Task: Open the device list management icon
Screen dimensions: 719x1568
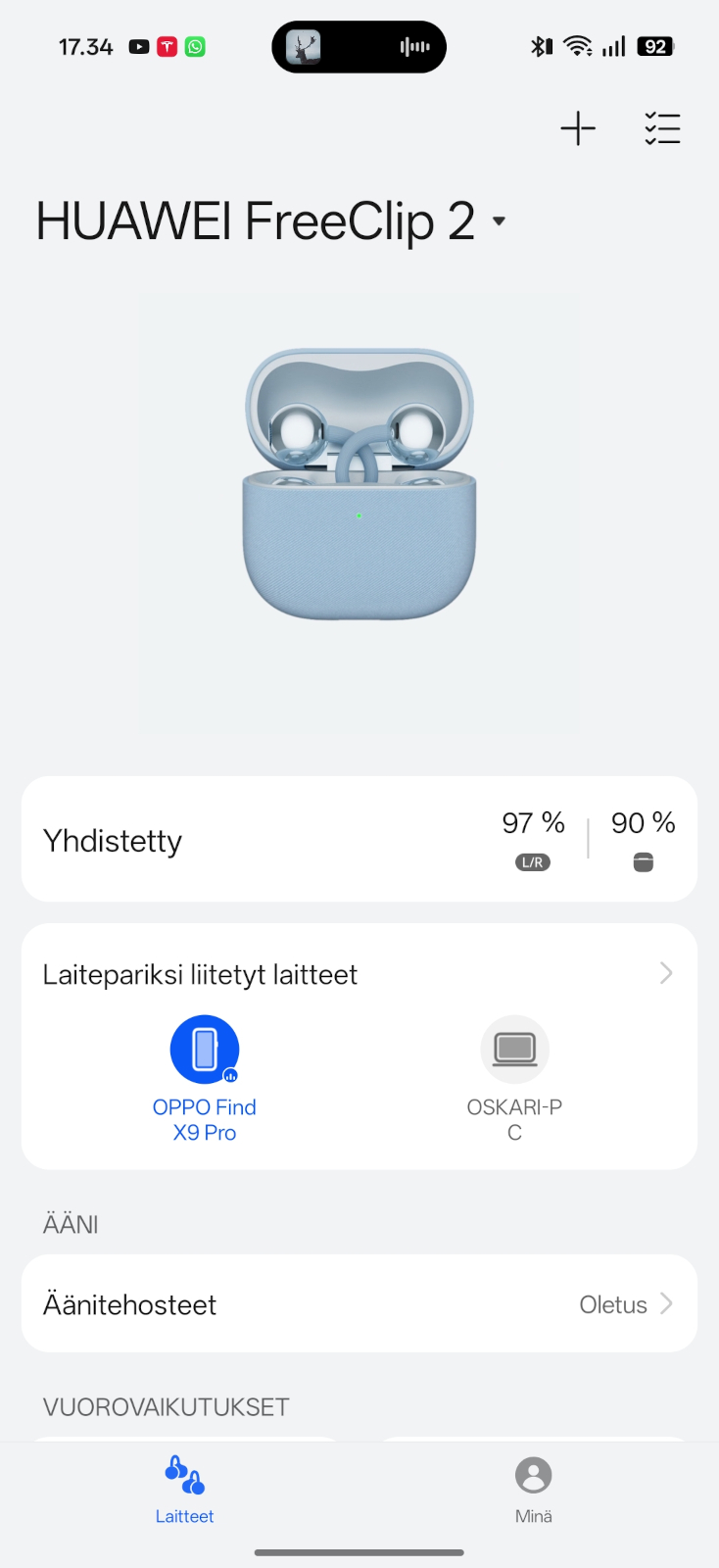Action: (x=662, y=128)
